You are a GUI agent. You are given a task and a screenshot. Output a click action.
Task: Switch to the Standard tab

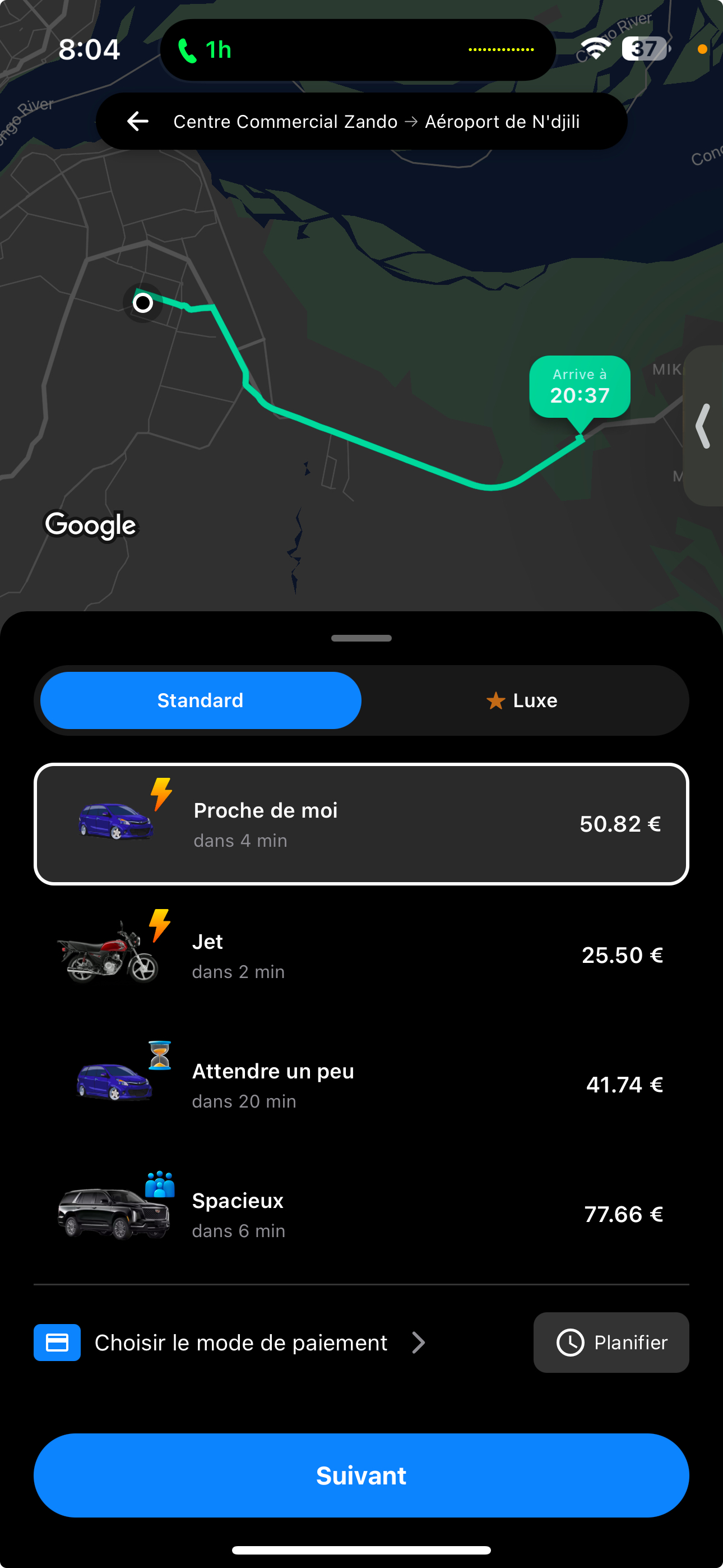pos(200,700)
